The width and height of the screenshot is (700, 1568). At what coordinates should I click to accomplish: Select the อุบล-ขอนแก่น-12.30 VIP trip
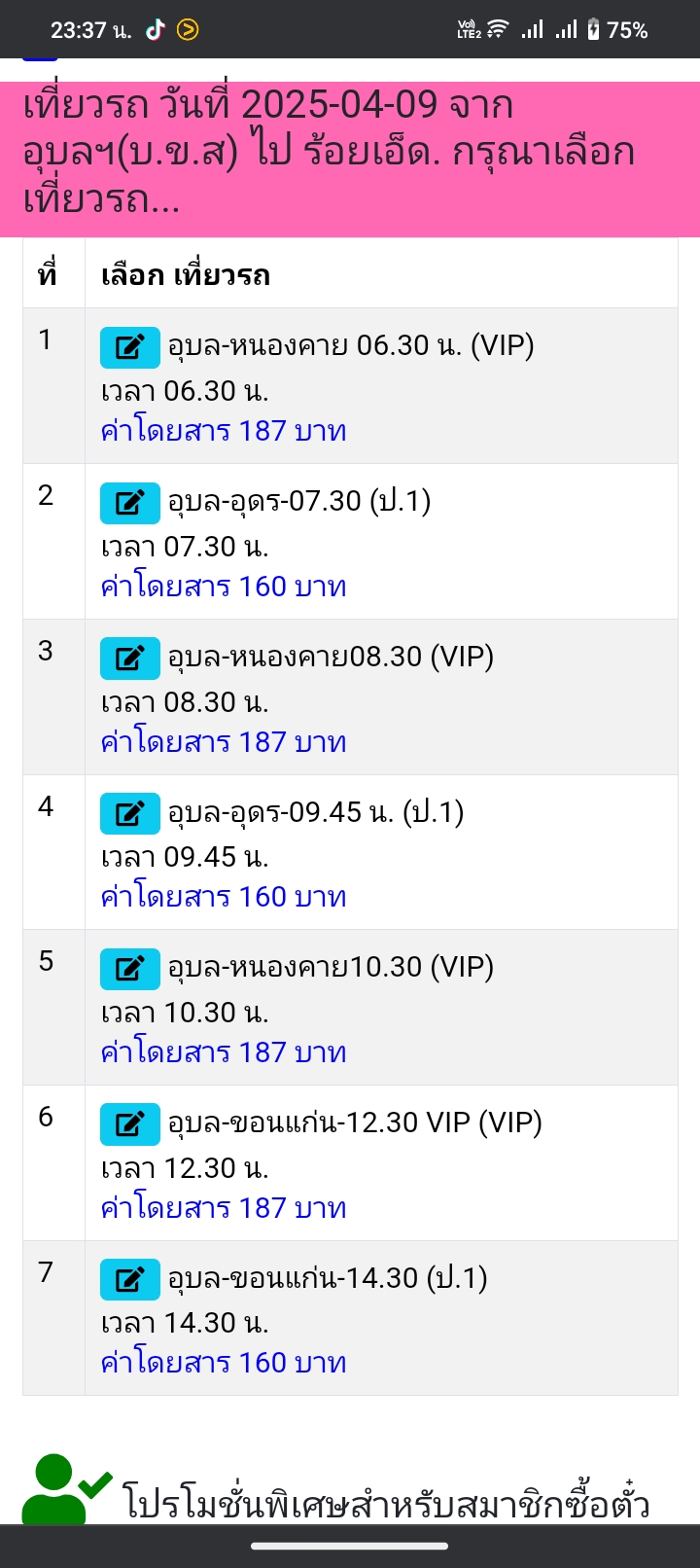(130, 1124)
